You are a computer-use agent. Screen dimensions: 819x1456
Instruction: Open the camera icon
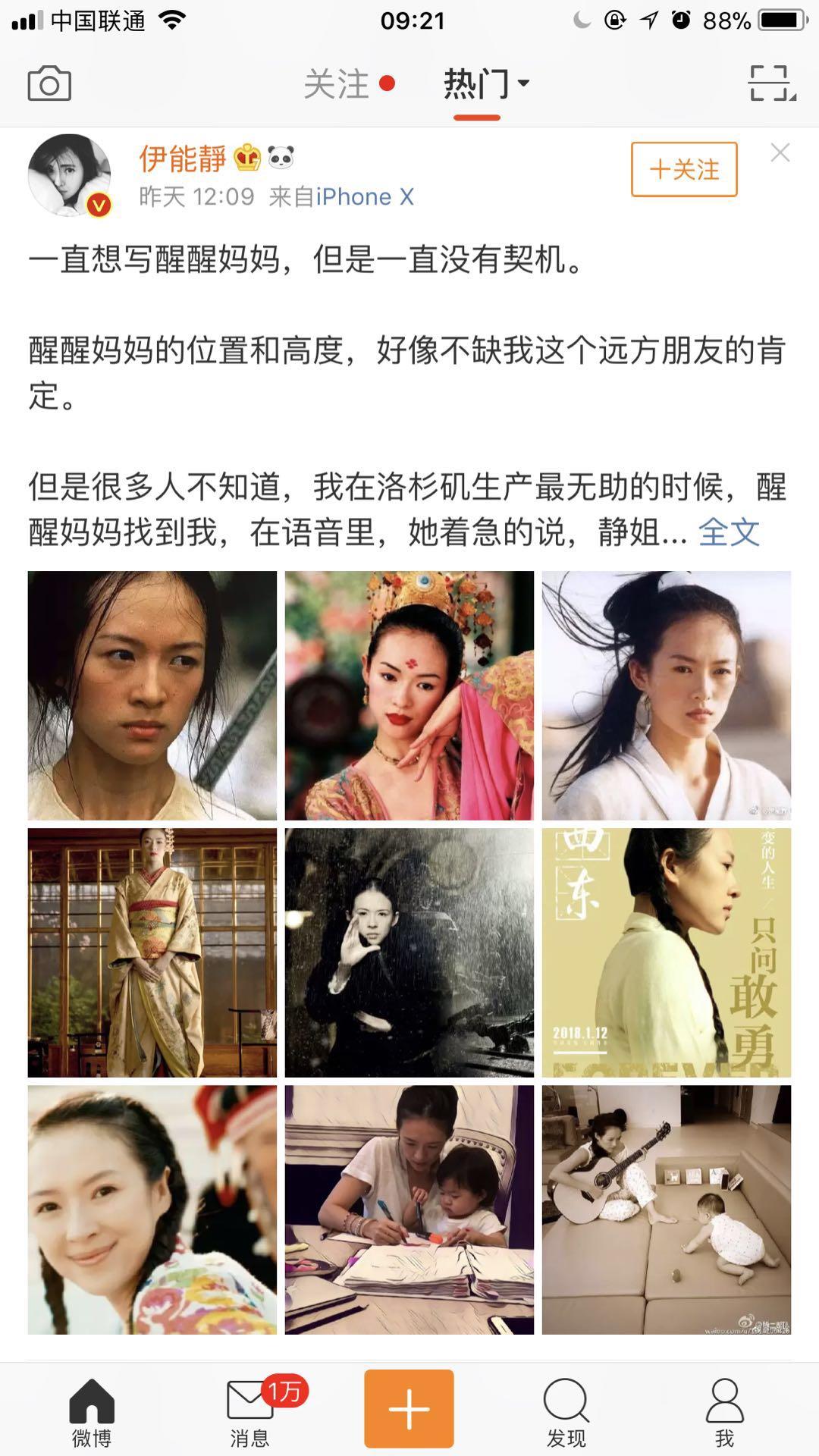pyautogui.click(x=49, y=84)
